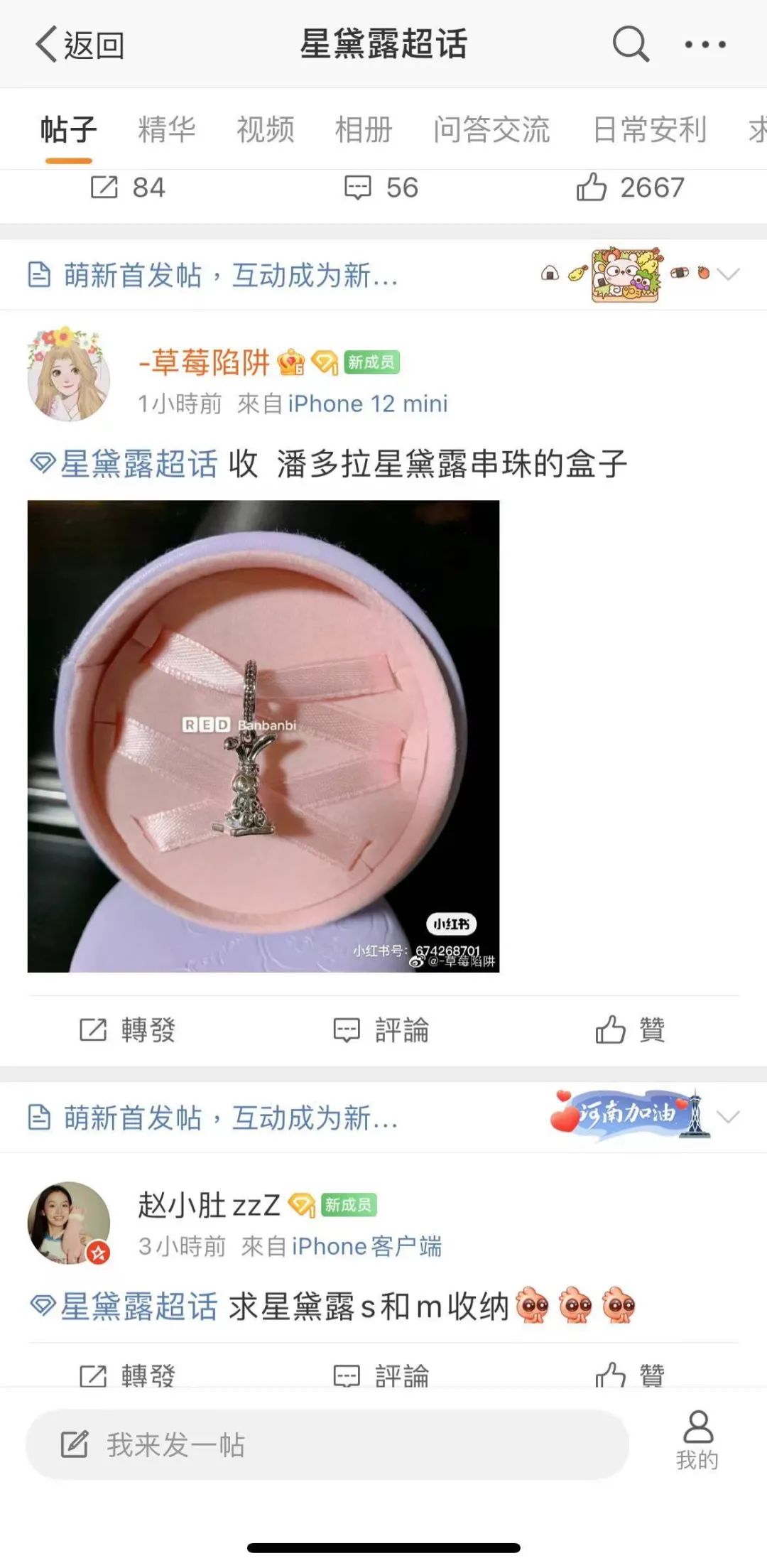Go back using the 返回 button
This screenshot has height=1568, width=767.
pos(80,45)
